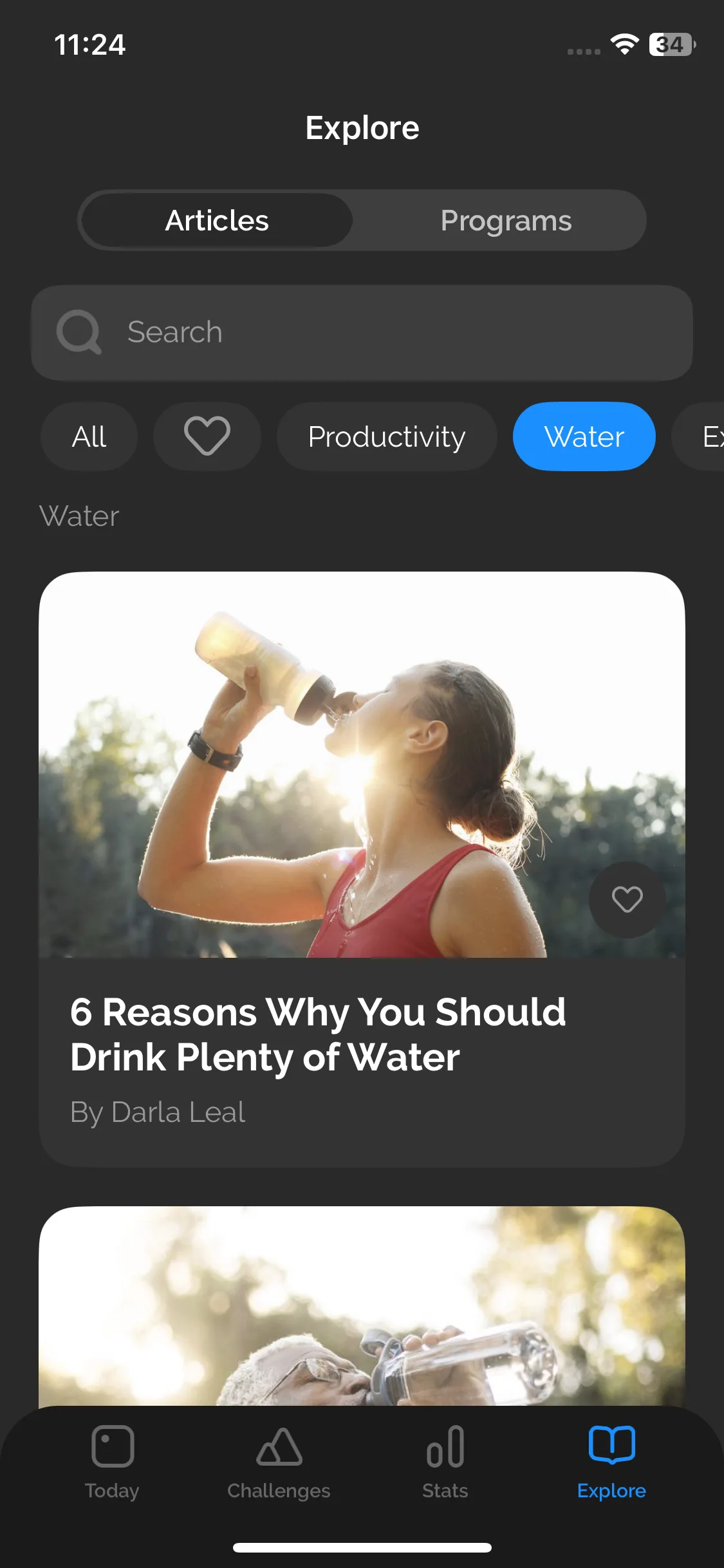Show All article categories

(x=89, y=436)
